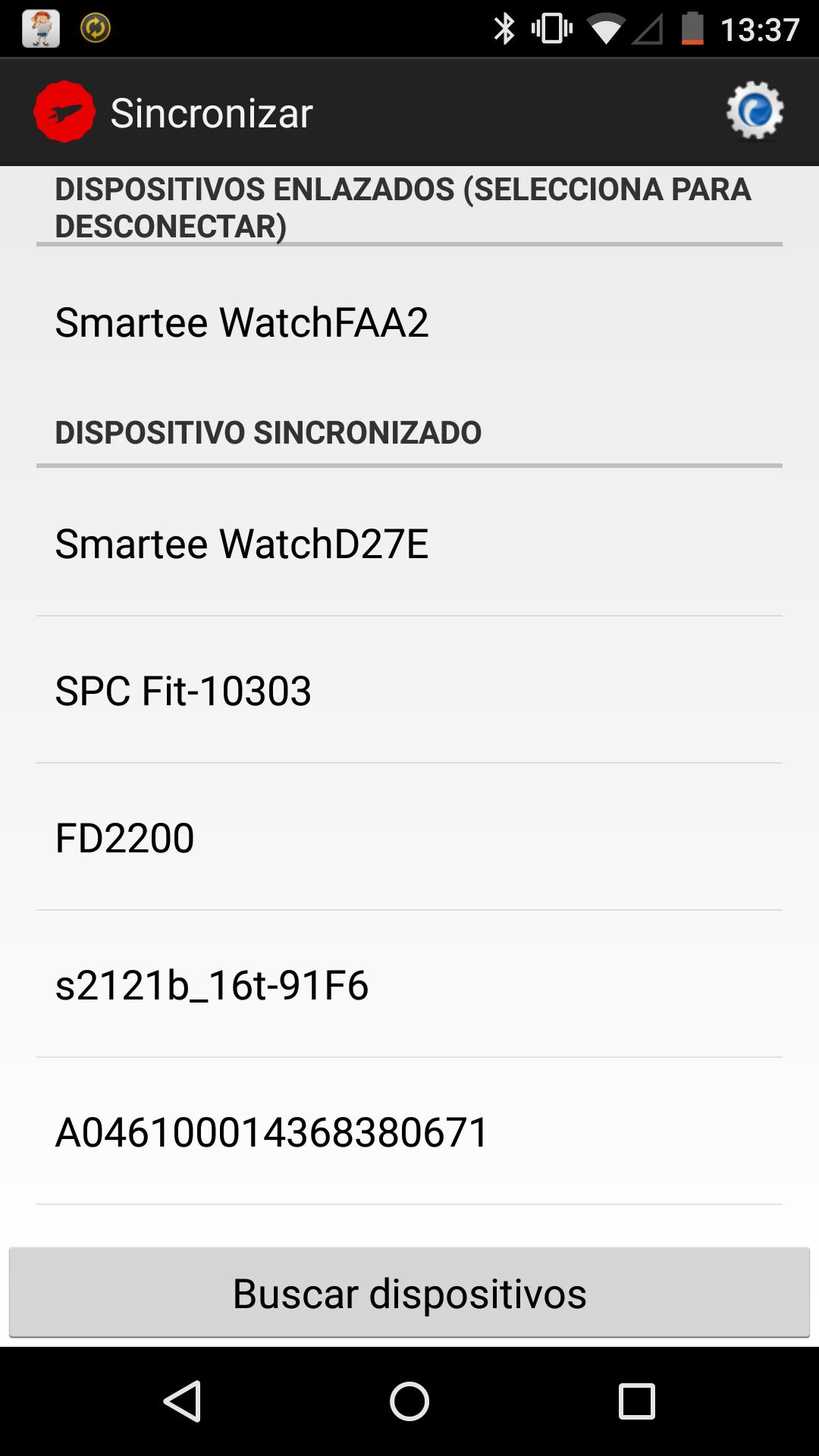
Task: Select Smartee WatchD27E to sync
Action: coord(243,543)
